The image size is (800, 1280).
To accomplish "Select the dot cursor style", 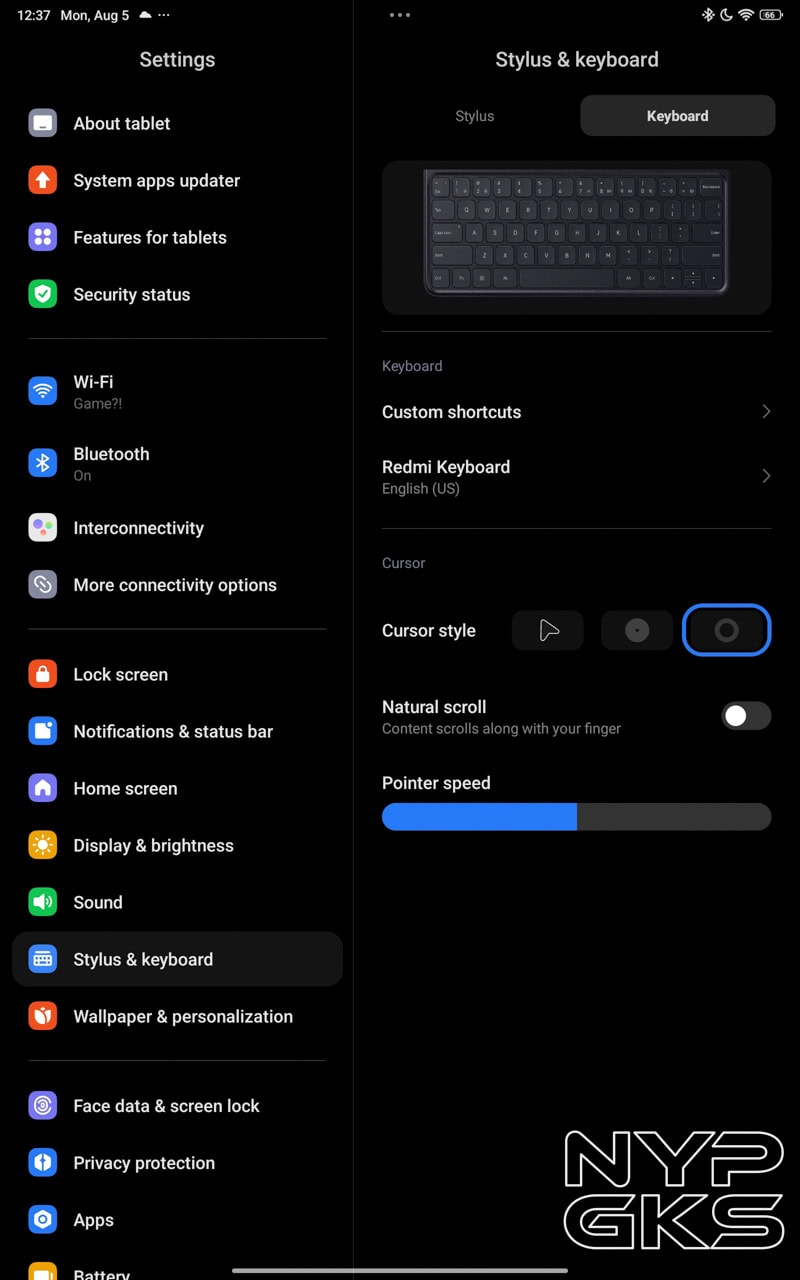I will tap(637, 631).
